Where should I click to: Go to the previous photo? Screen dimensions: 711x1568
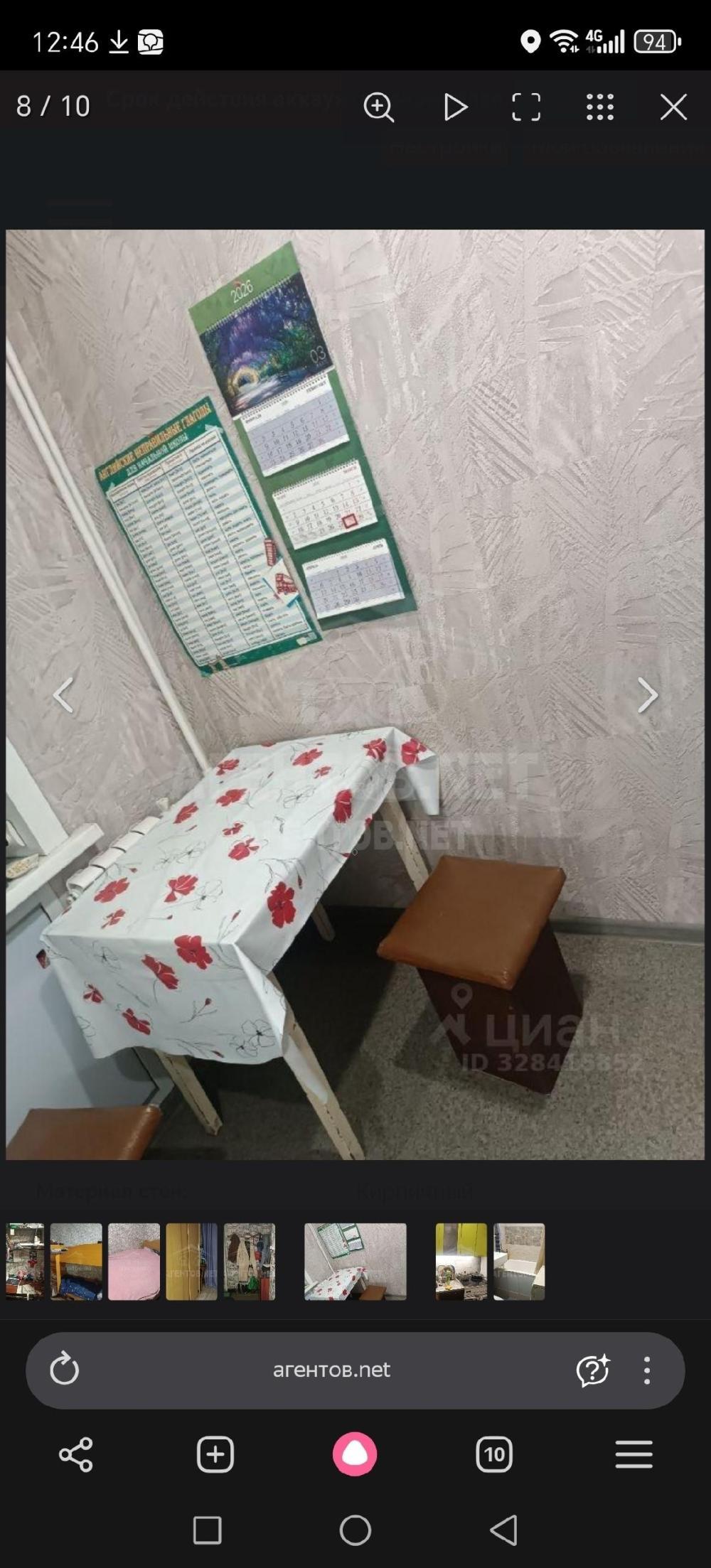(x=63, y=695)
